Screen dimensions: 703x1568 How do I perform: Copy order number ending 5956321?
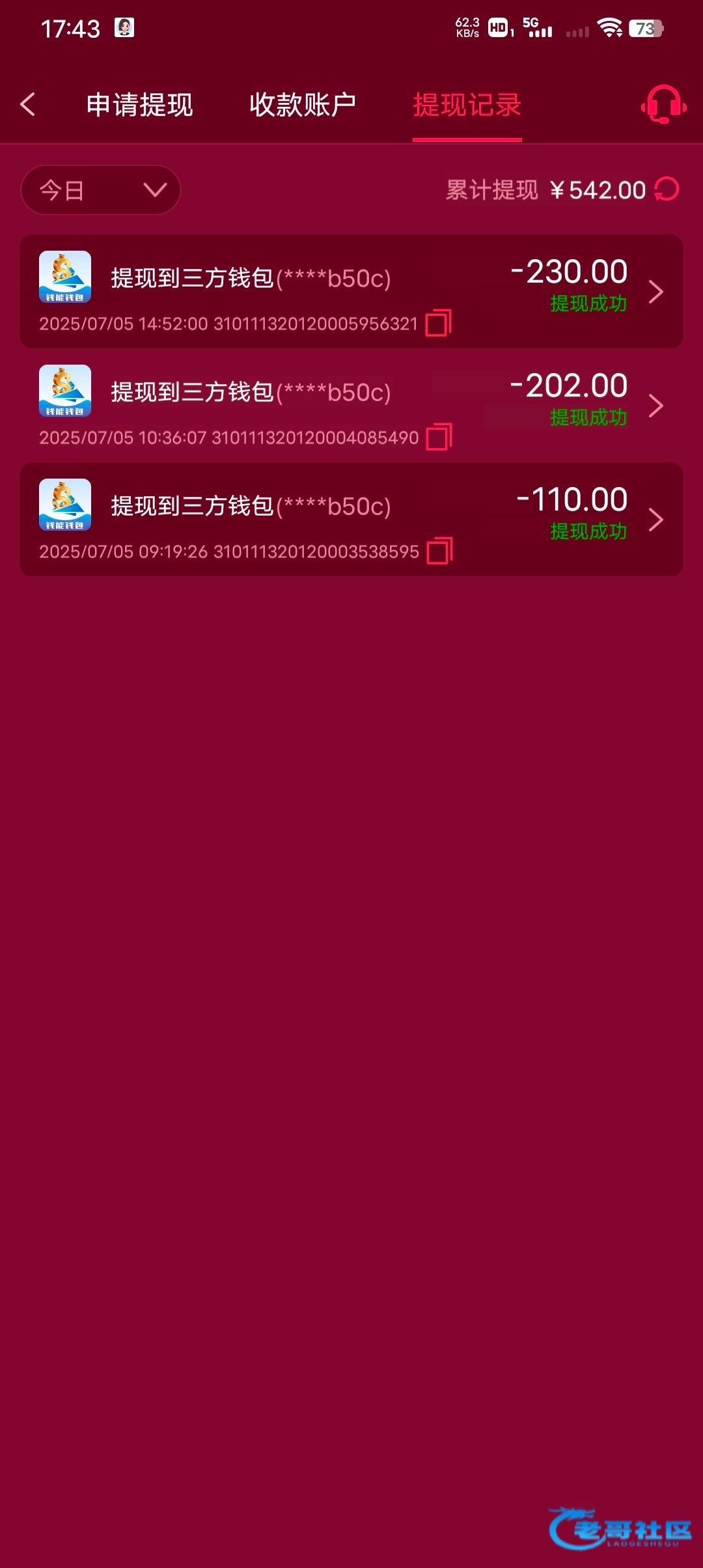click(438, 323)
